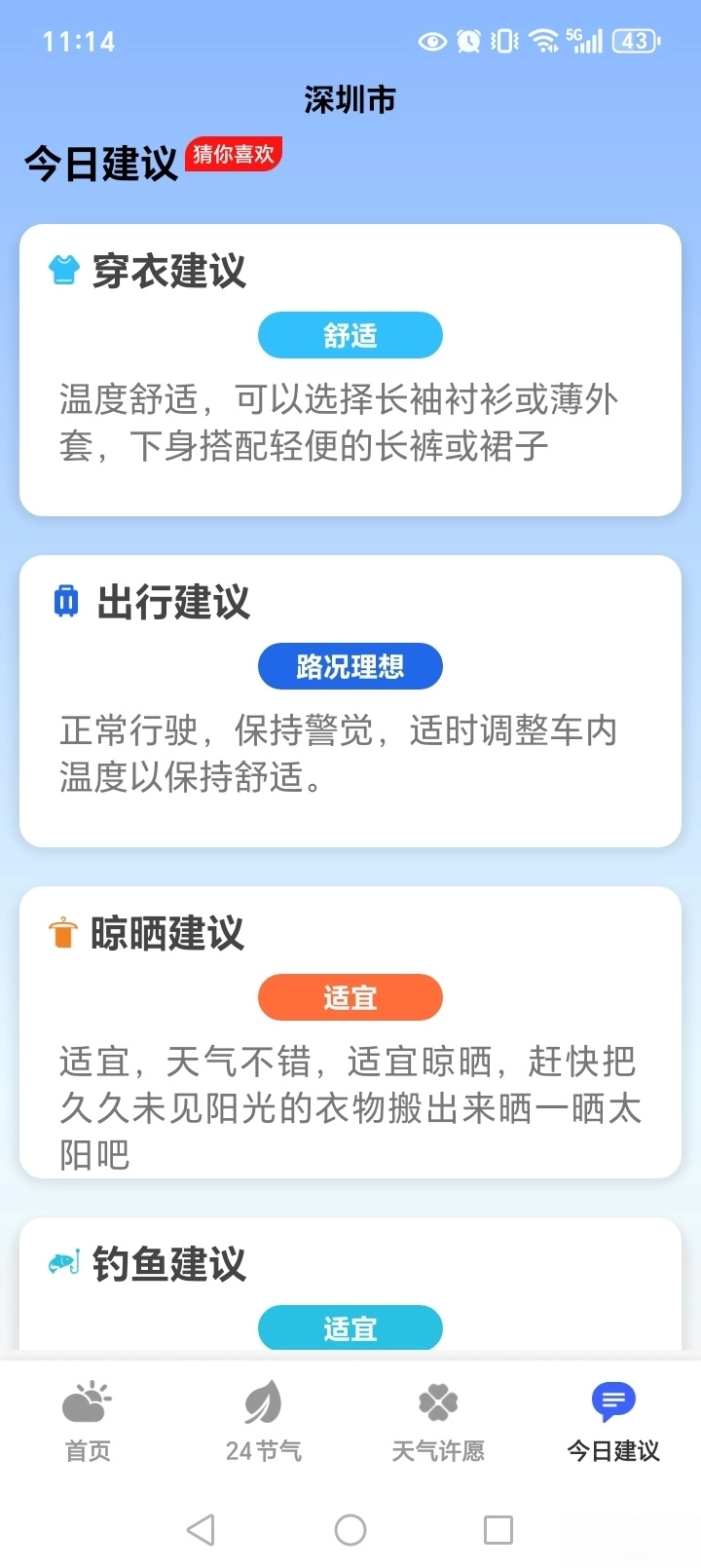Click the hanger icon beside 晾晒建议
Viewport: 701px width, 1568px height.
(x=64, y=931)
